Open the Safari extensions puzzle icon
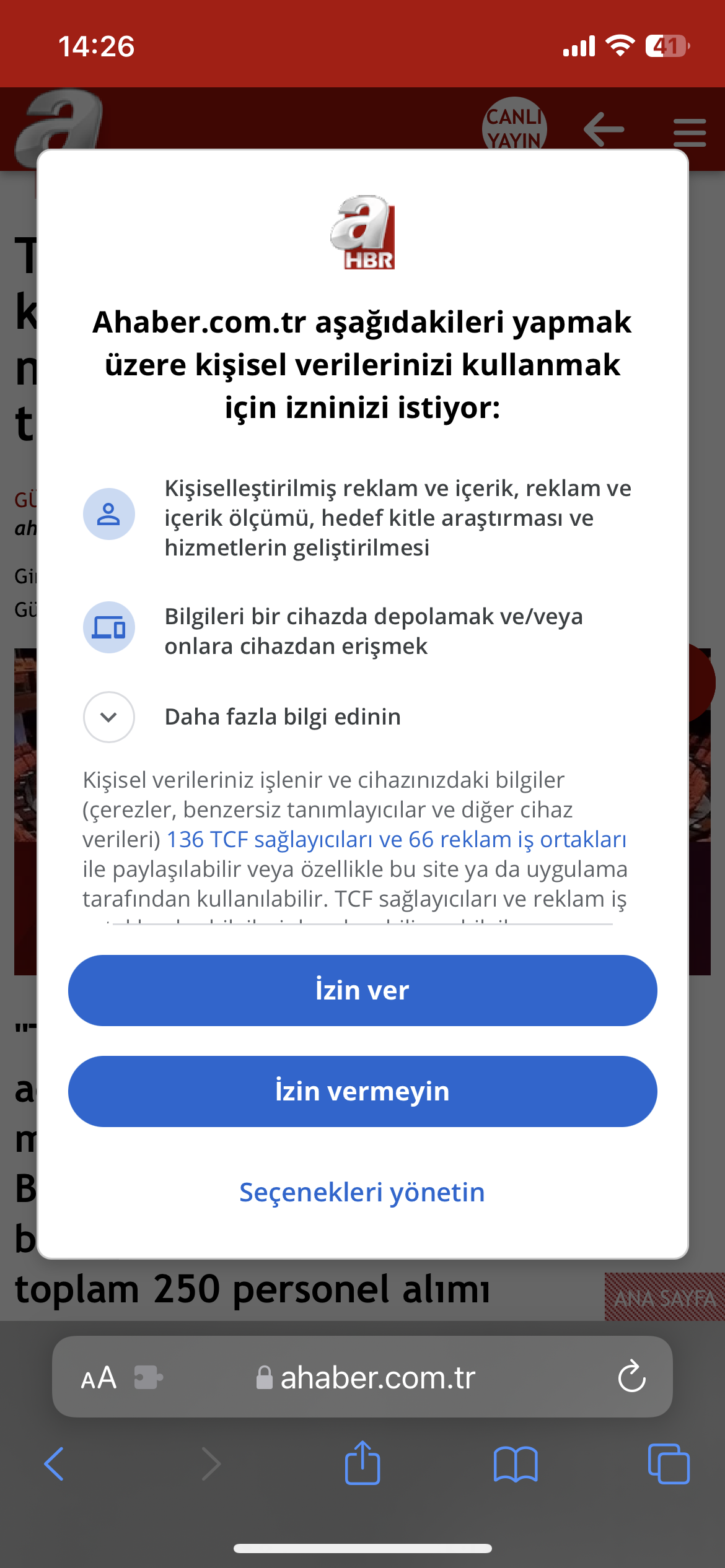This screenshot has height=1568, width=725. (x=148, y=1377)
